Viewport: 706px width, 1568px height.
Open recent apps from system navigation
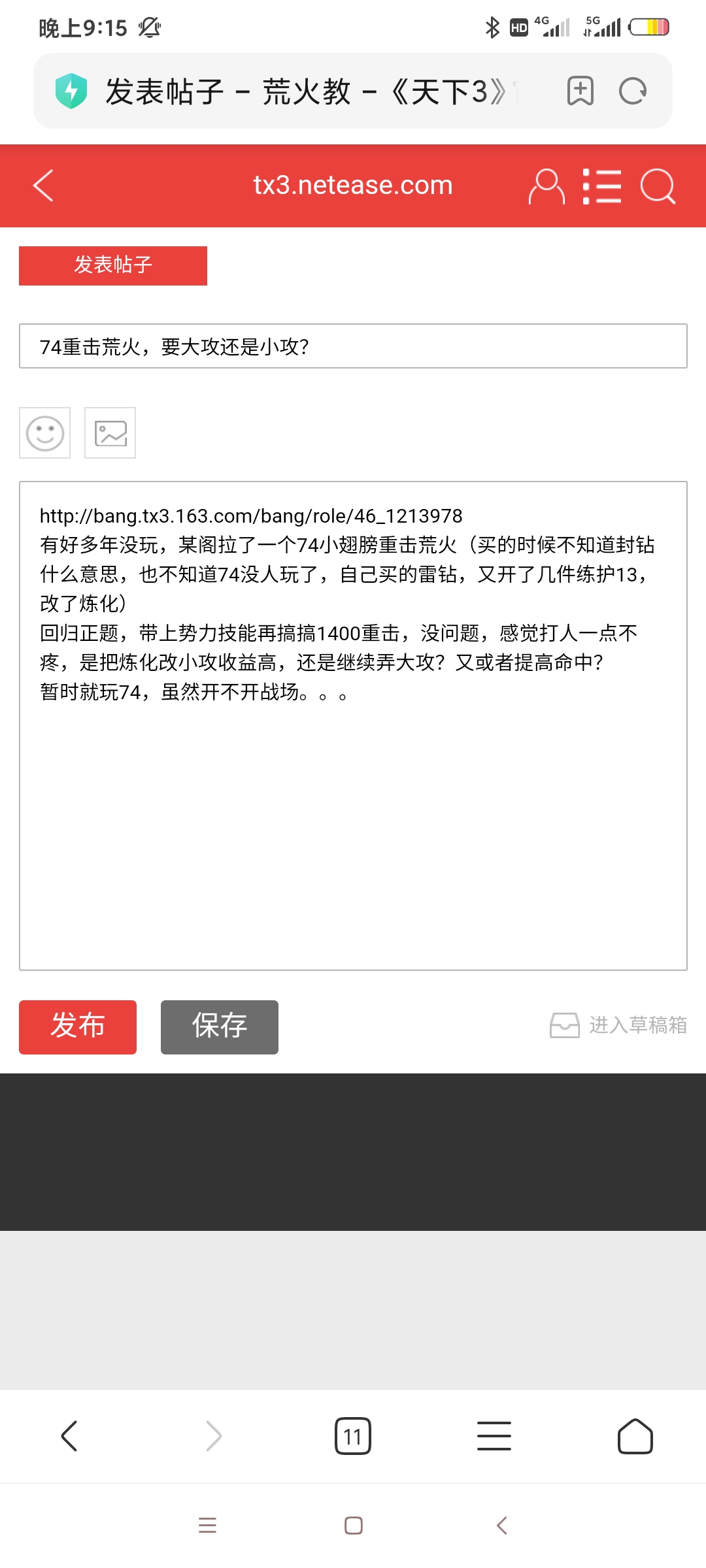click(207, 1526)
